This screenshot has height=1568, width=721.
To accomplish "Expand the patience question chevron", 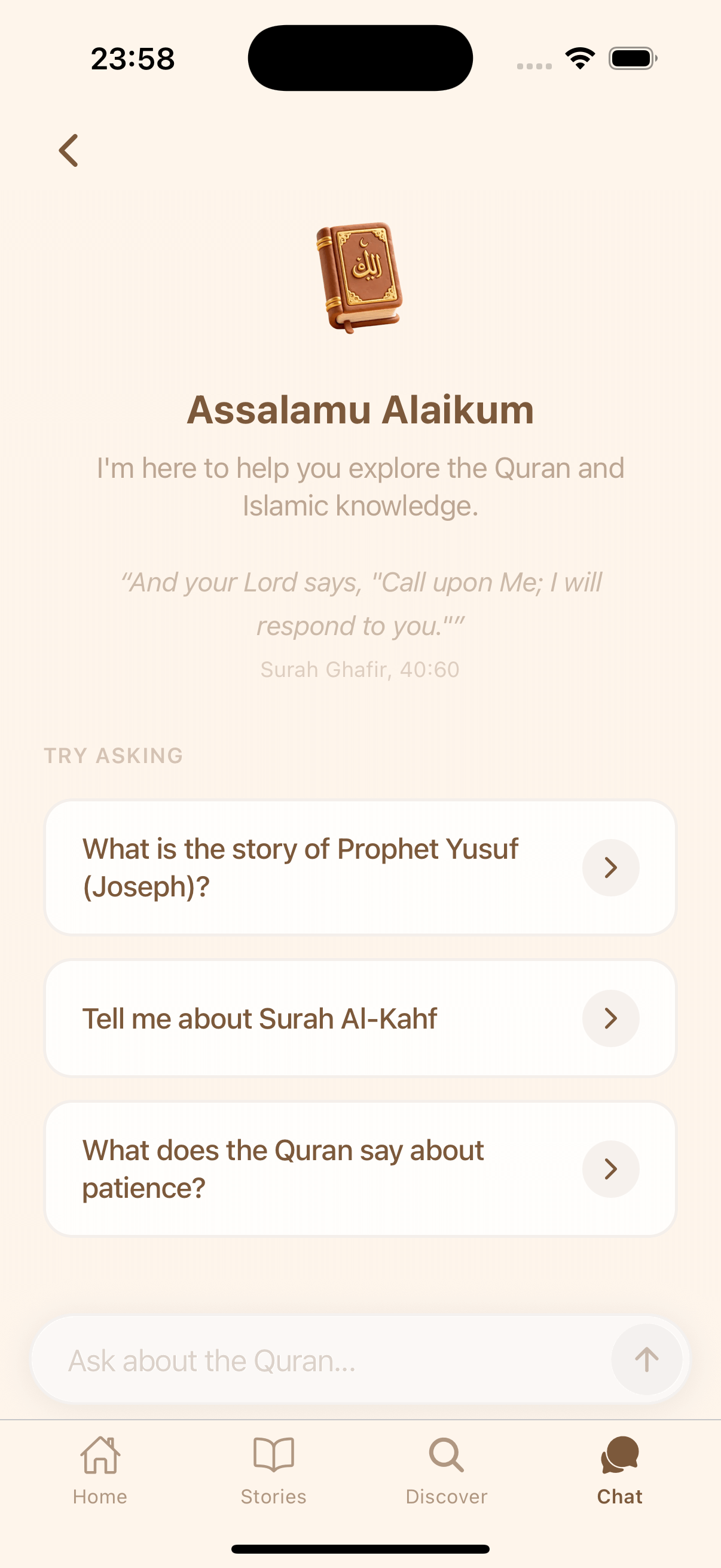I will coord(610,1168).
